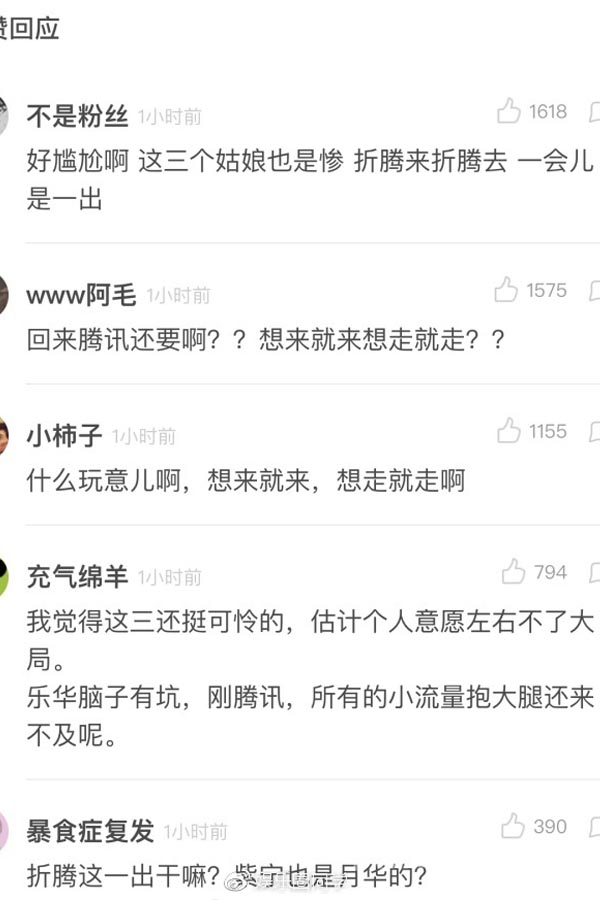Reply to www阿毛's comment

594,290
